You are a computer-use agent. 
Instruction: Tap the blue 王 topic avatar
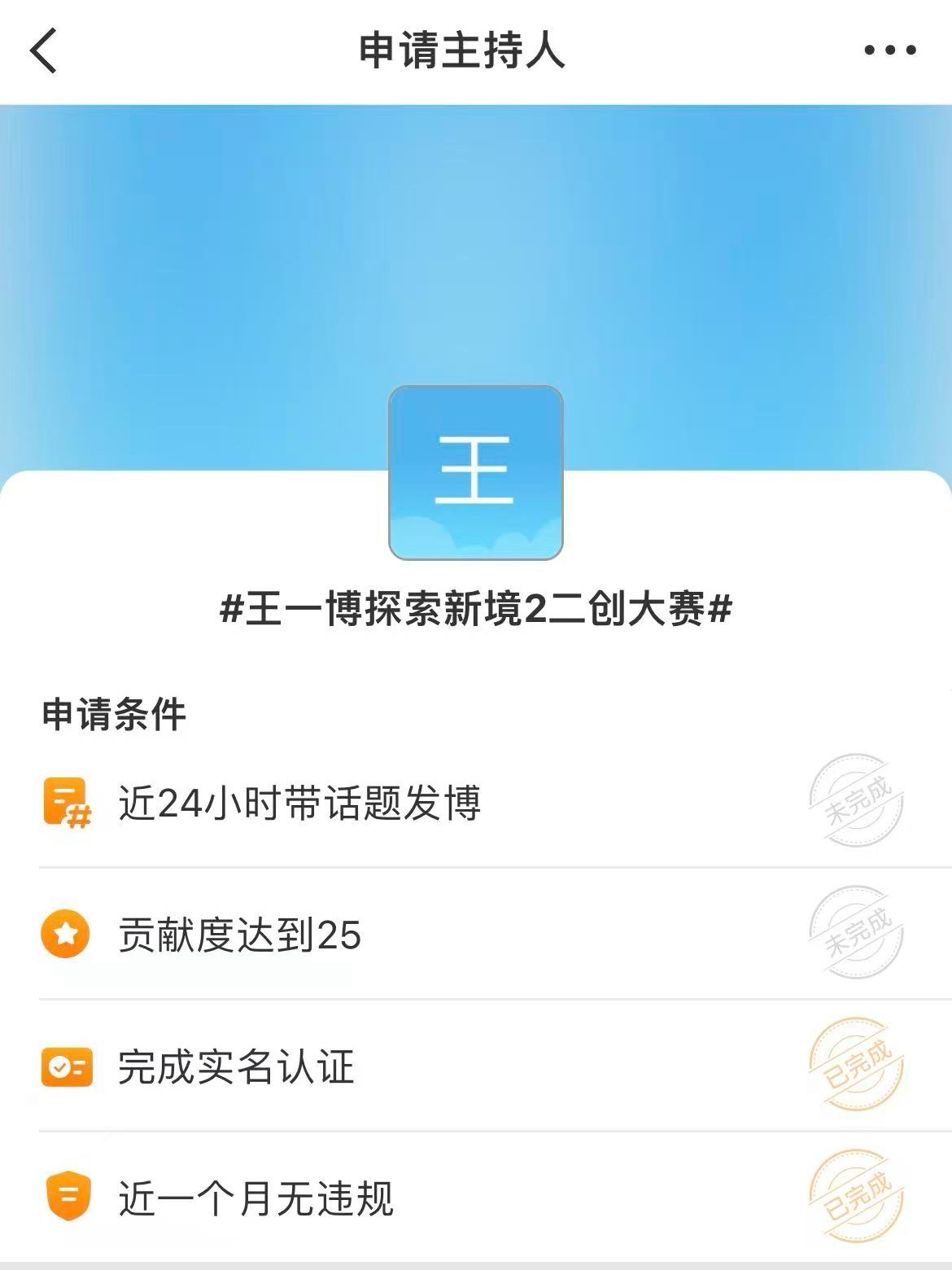click(476, 471)
